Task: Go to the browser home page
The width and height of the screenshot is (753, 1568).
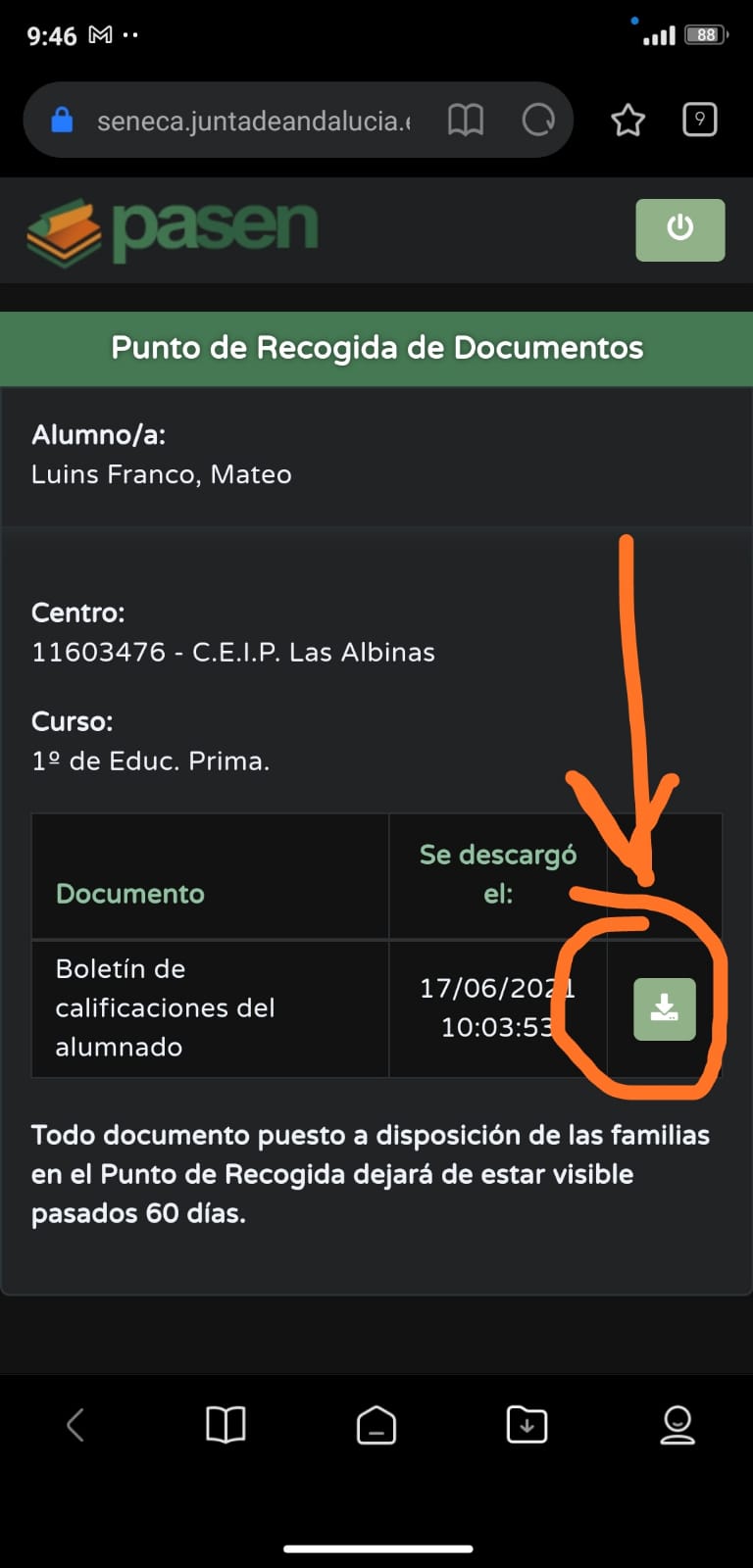Action: click(x=376, y=1424)
